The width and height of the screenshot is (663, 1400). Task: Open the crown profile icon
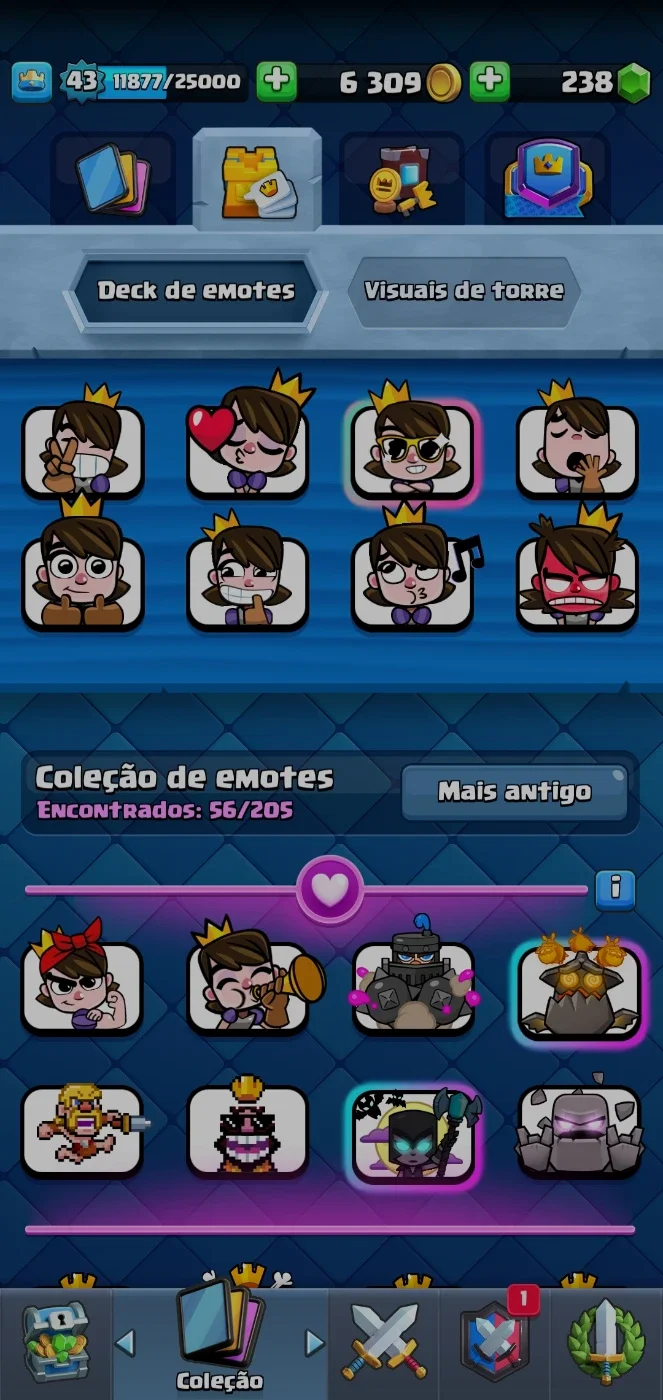point(31,82)
